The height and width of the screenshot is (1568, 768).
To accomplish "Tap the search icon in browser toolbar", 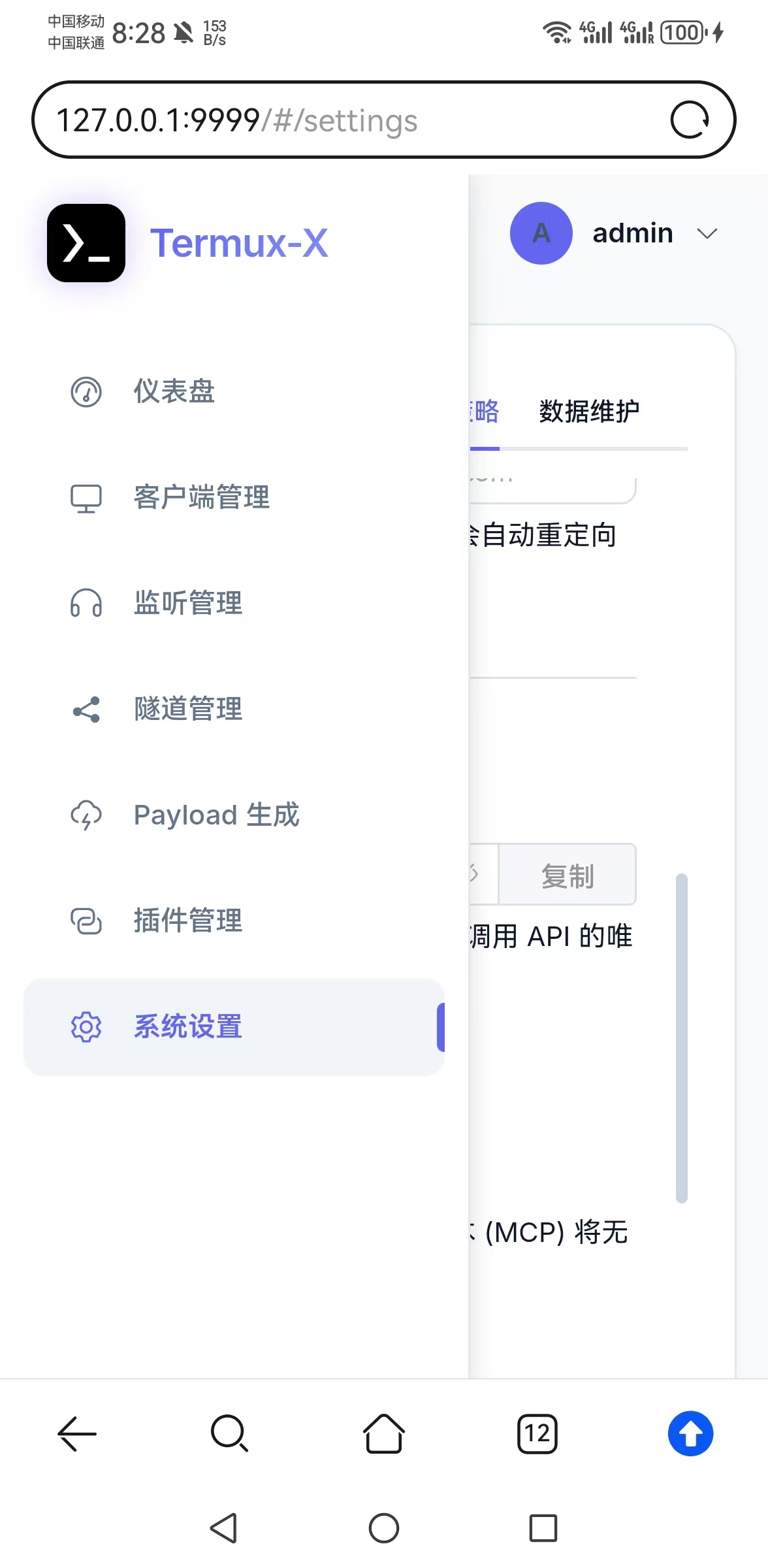I will point(230,1433).
